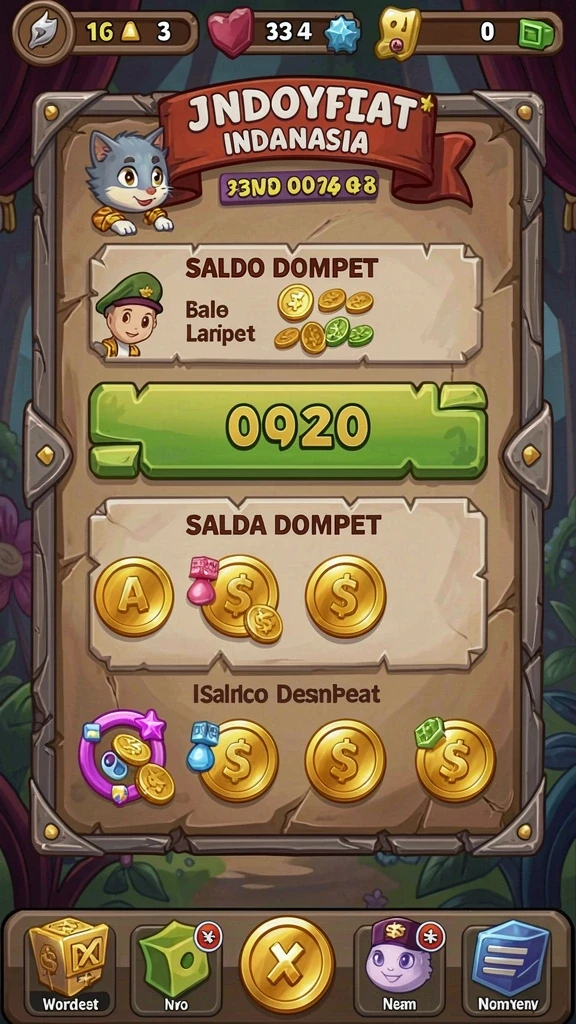Switch to the Nro green cube tab
This screenshot has width=576, height=1024.
[178, 966]
